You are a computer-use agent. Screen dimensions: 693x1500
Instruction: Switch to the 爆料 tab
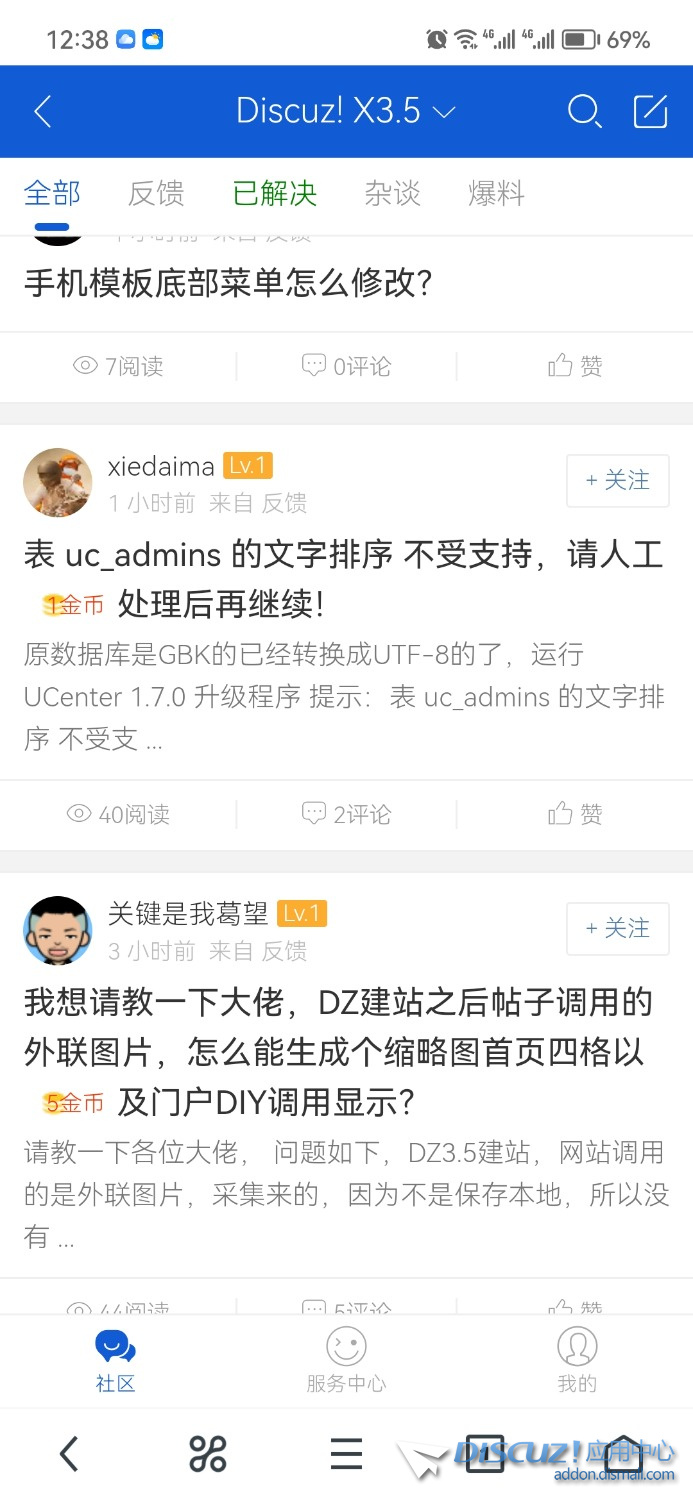pyautogui.click(x=496, y=193)
